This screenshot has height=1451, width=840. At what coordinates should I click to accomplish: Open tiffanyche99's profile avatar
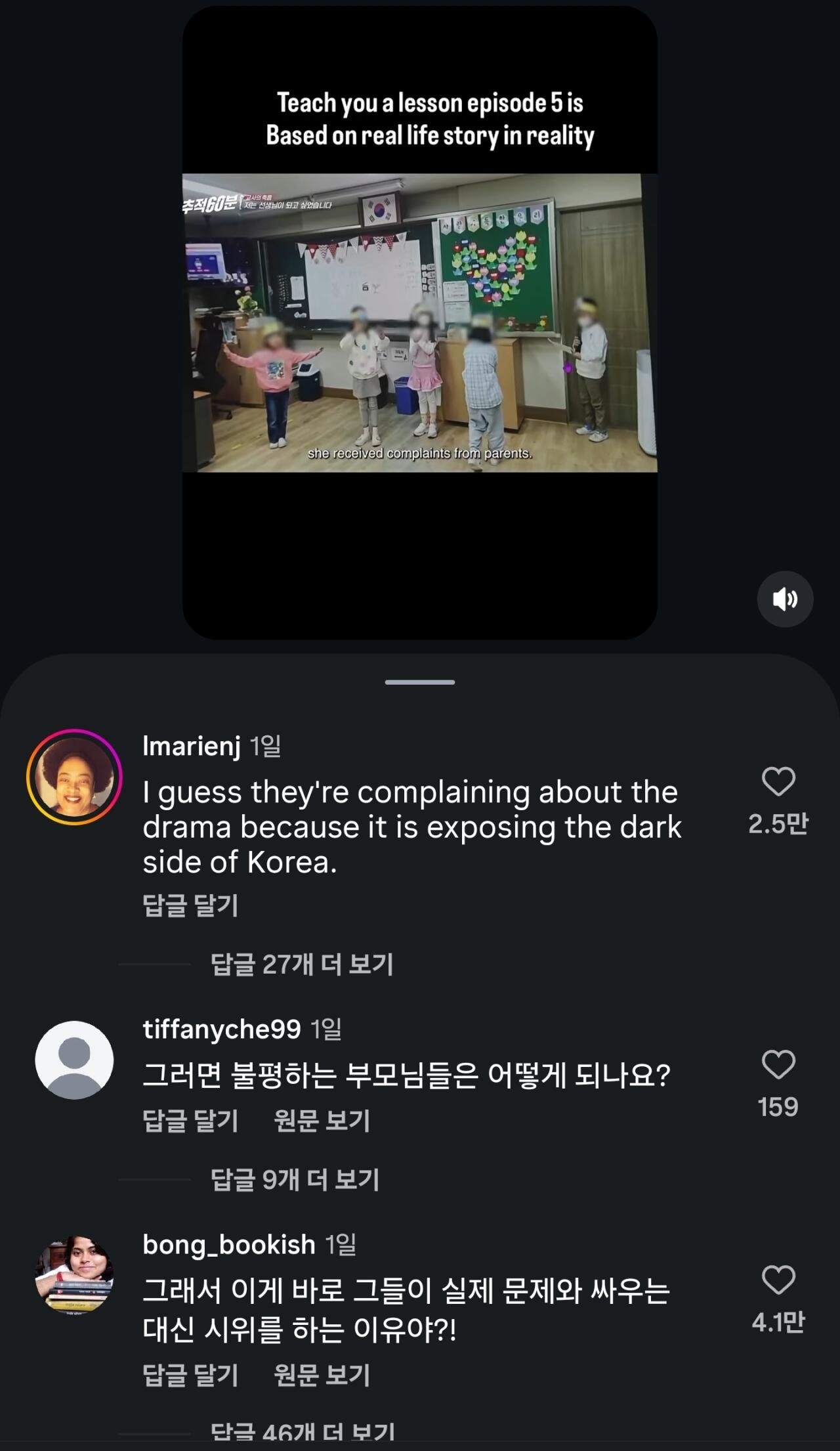pos(74,1060)
